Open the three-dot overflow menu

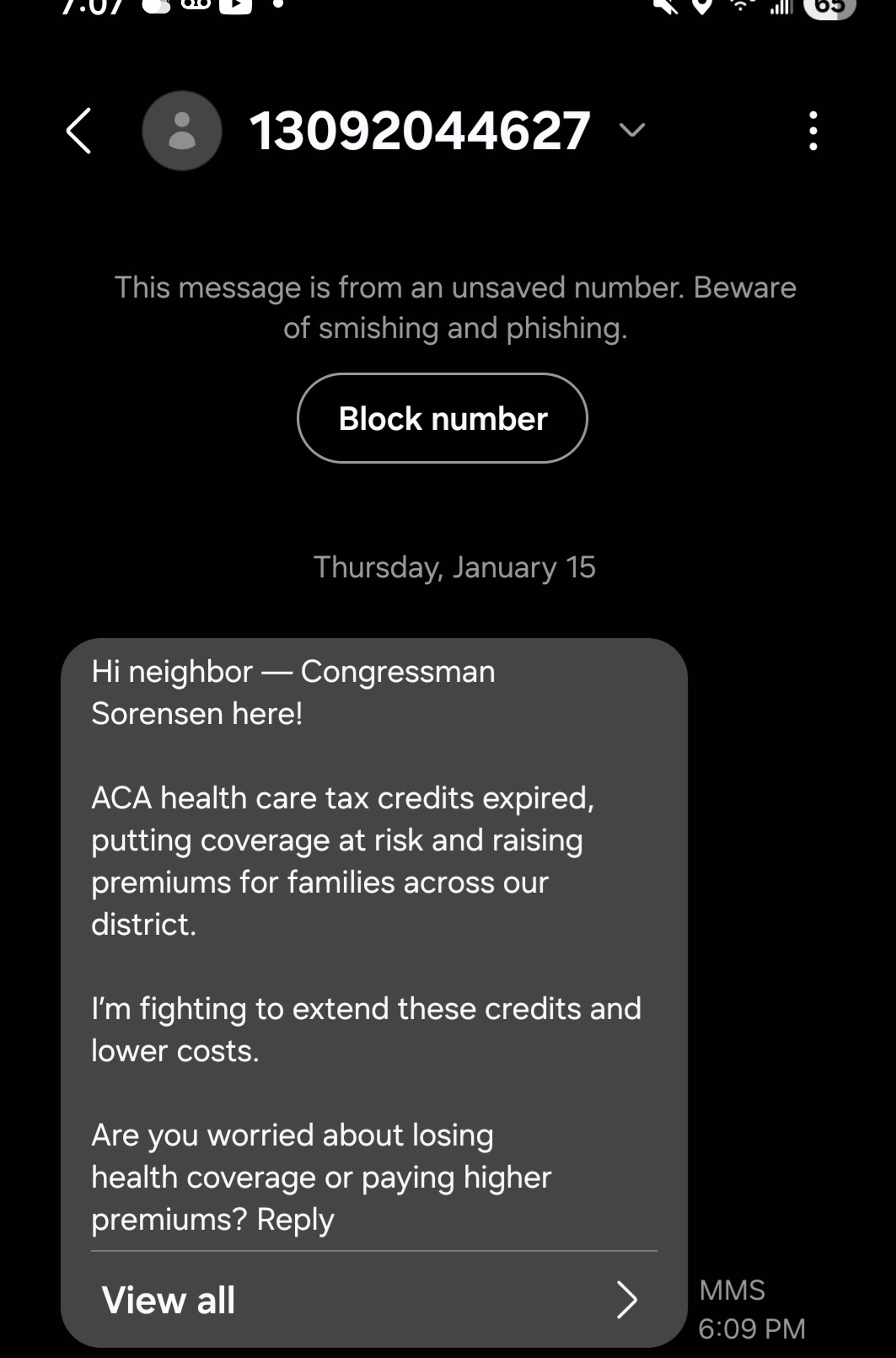813,132
